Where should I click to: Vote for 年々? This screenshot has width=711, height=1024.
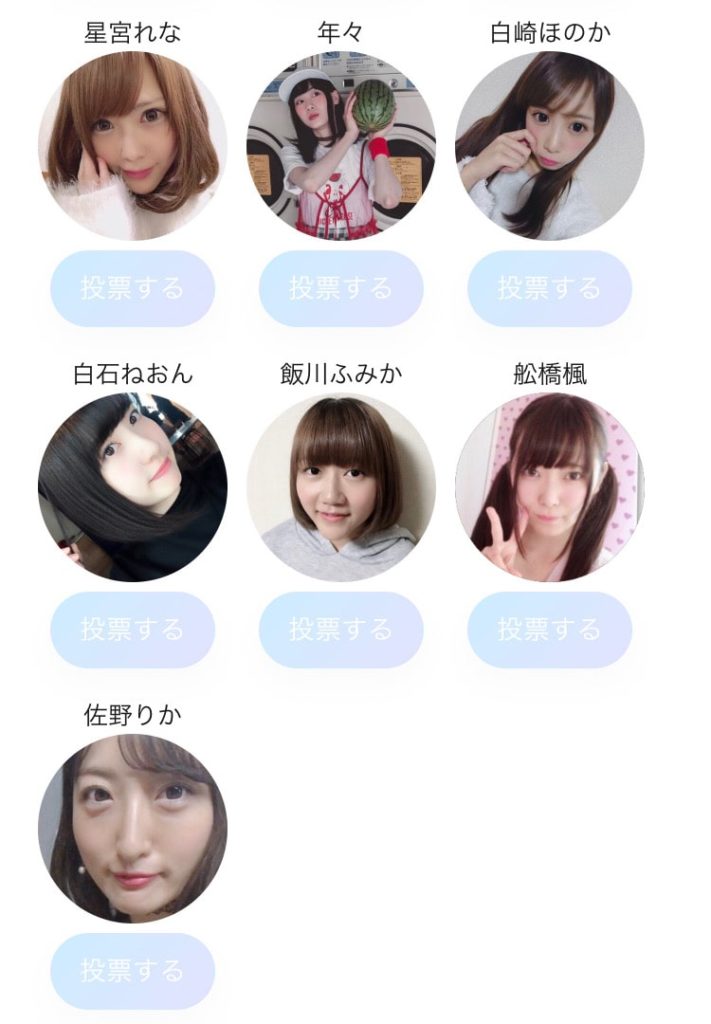pyautogui.click(x=341, y=289)
